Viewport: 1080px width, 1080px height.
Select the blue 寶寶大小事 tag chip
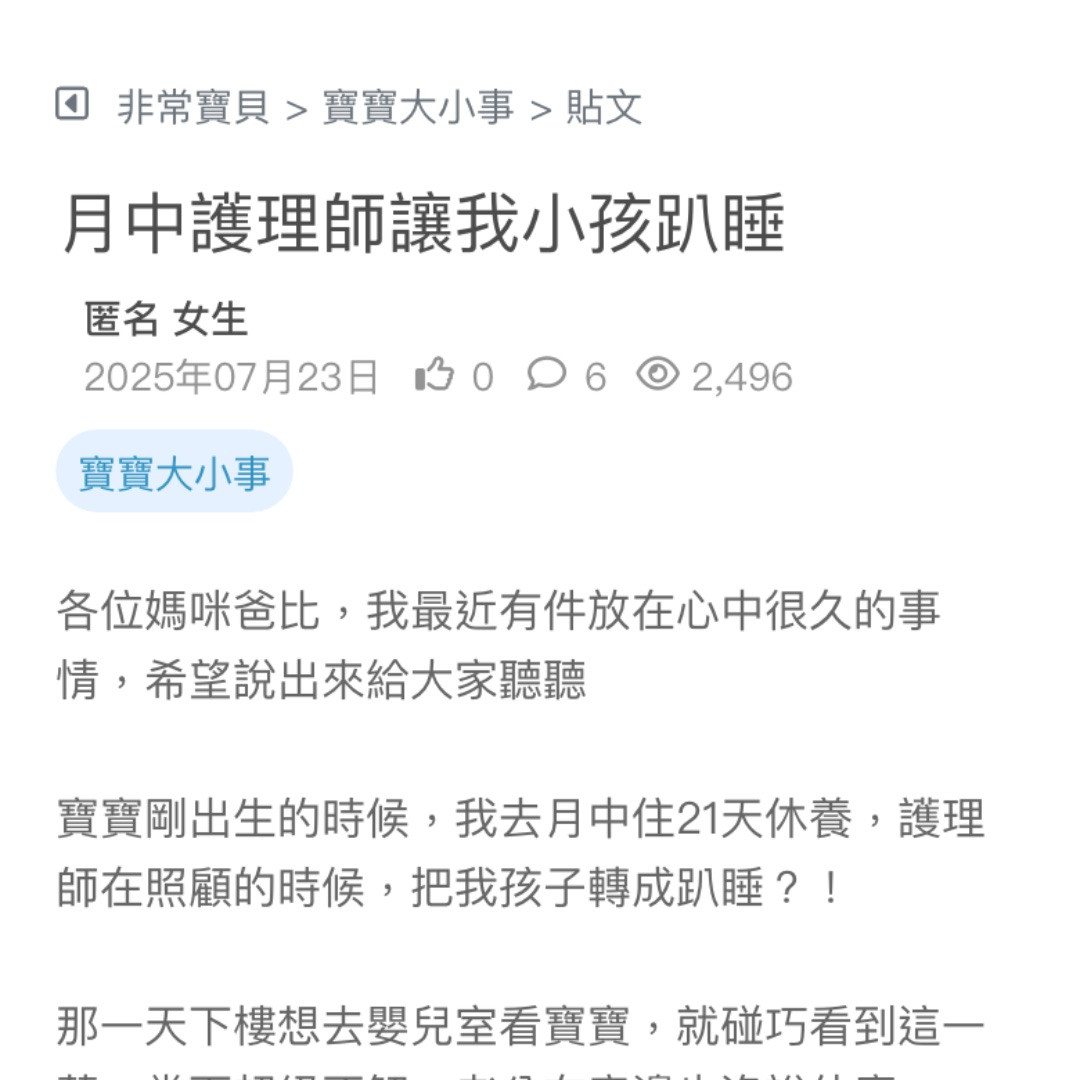point(174,472)
